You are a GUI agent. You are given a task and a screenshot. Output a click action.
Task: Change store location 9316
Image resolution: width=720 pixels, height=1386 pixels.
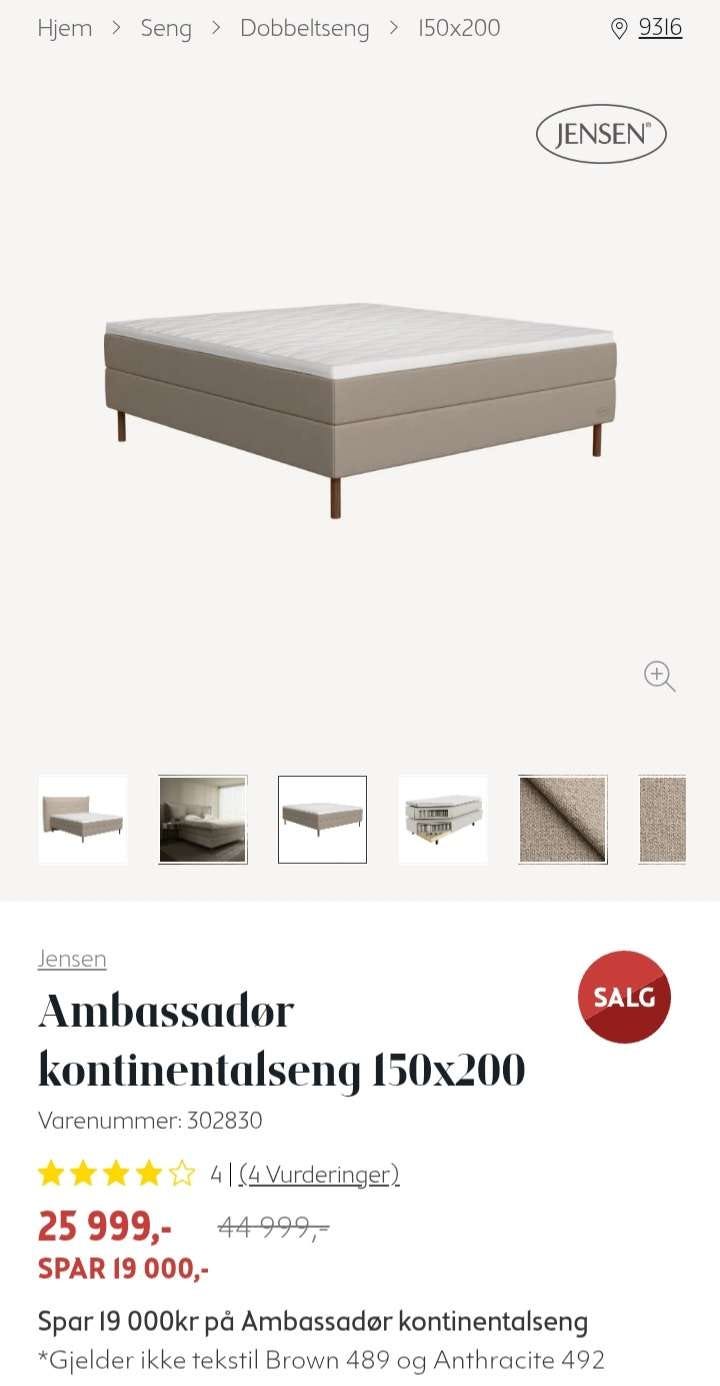click(659, 27)
